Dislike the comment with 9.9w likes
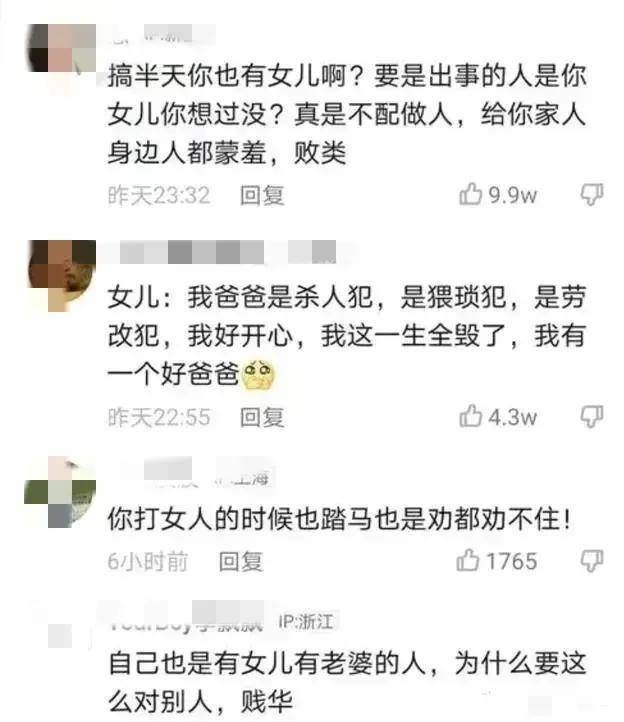Image resolution: width=624 pixels, height=722 pixels. 592,194
